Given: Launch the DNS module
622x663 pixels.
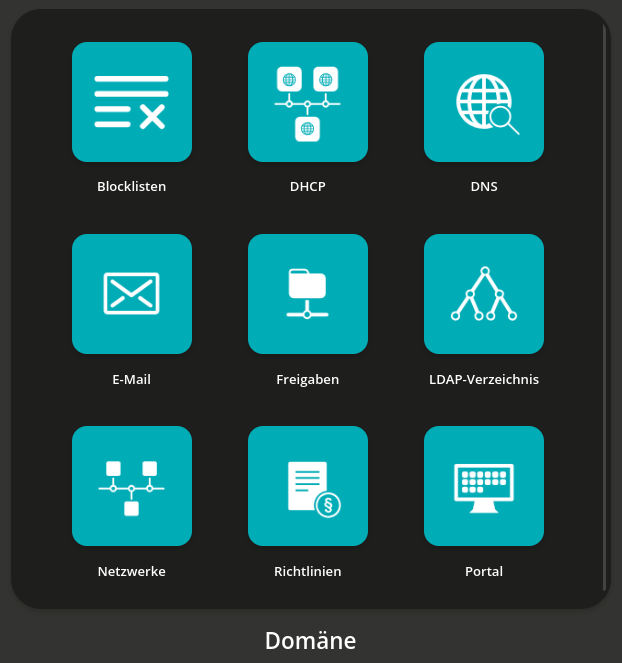Looking at the screenshot, I should point(484,102).
